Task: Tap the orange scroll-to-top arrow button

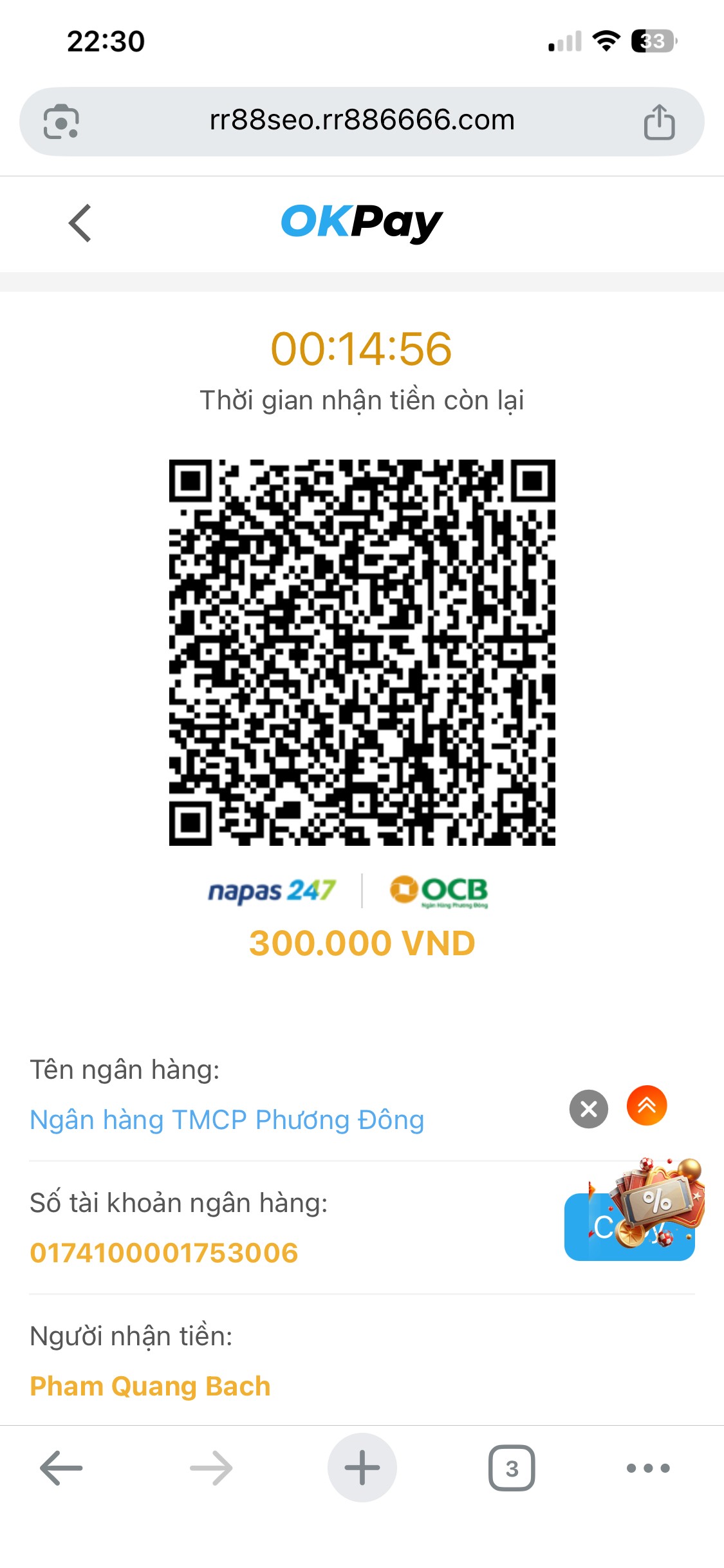Action: tap(646, 1106)
